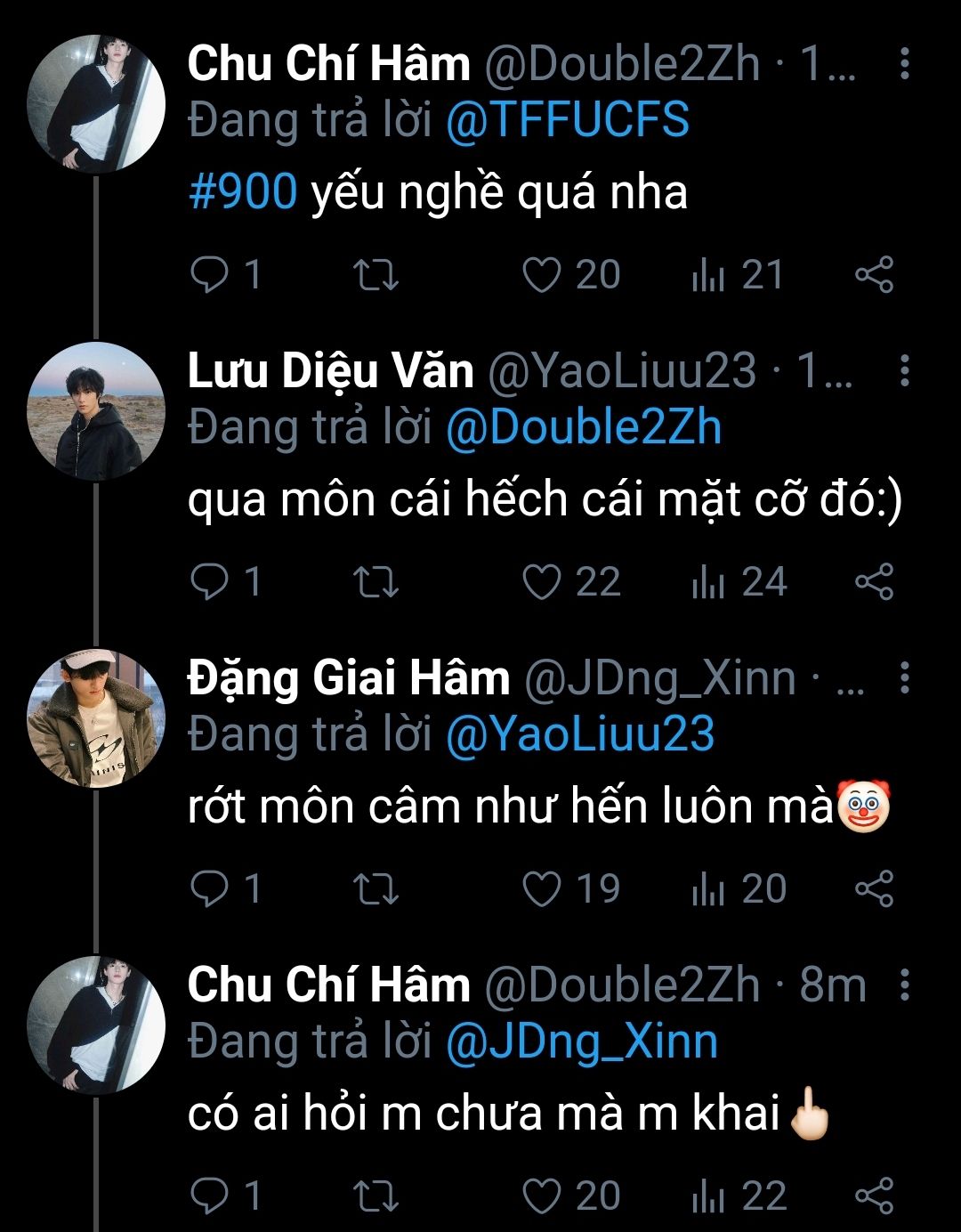Open Đặng Giai Hâm's profile avatar

[96, 718]
